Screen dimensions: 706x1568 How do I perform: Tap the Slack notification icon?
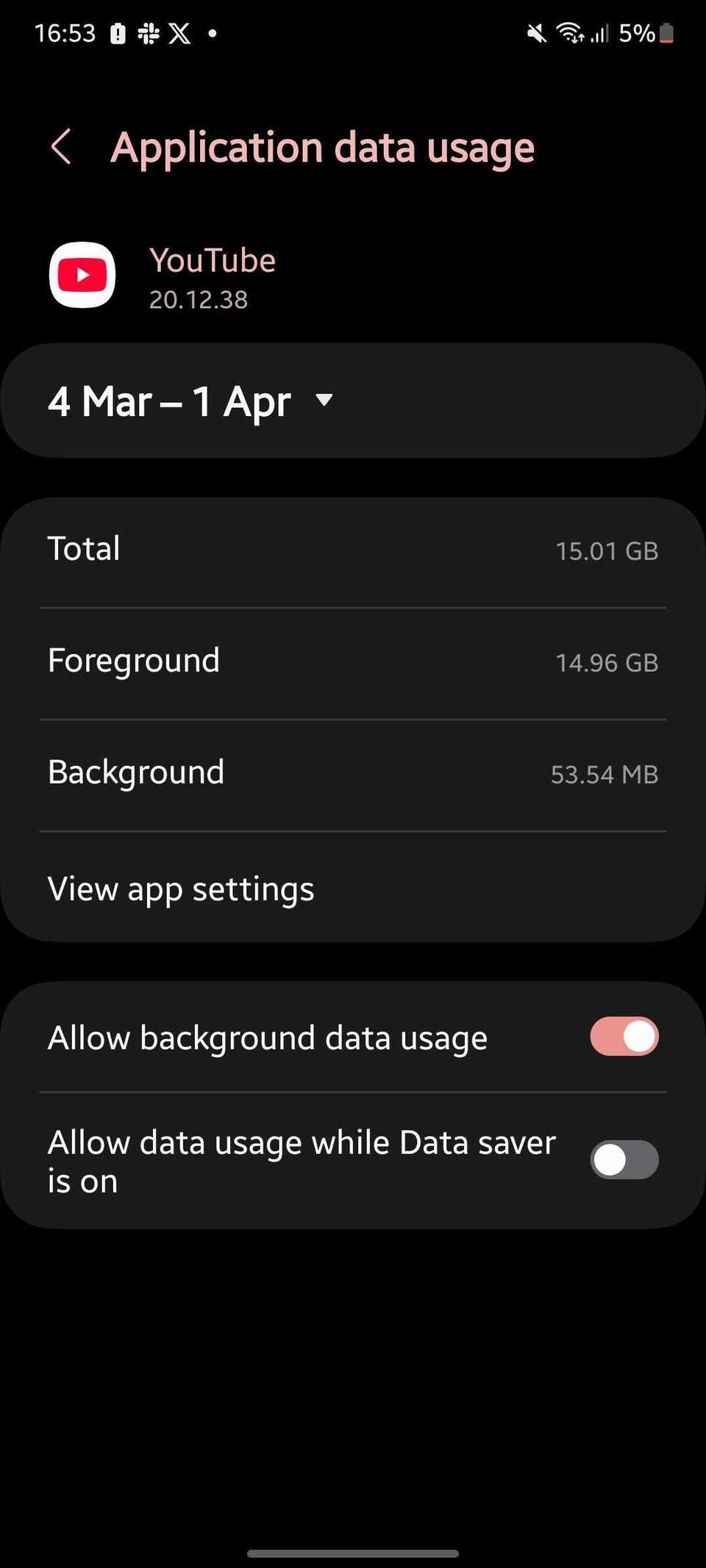point(148,32)
